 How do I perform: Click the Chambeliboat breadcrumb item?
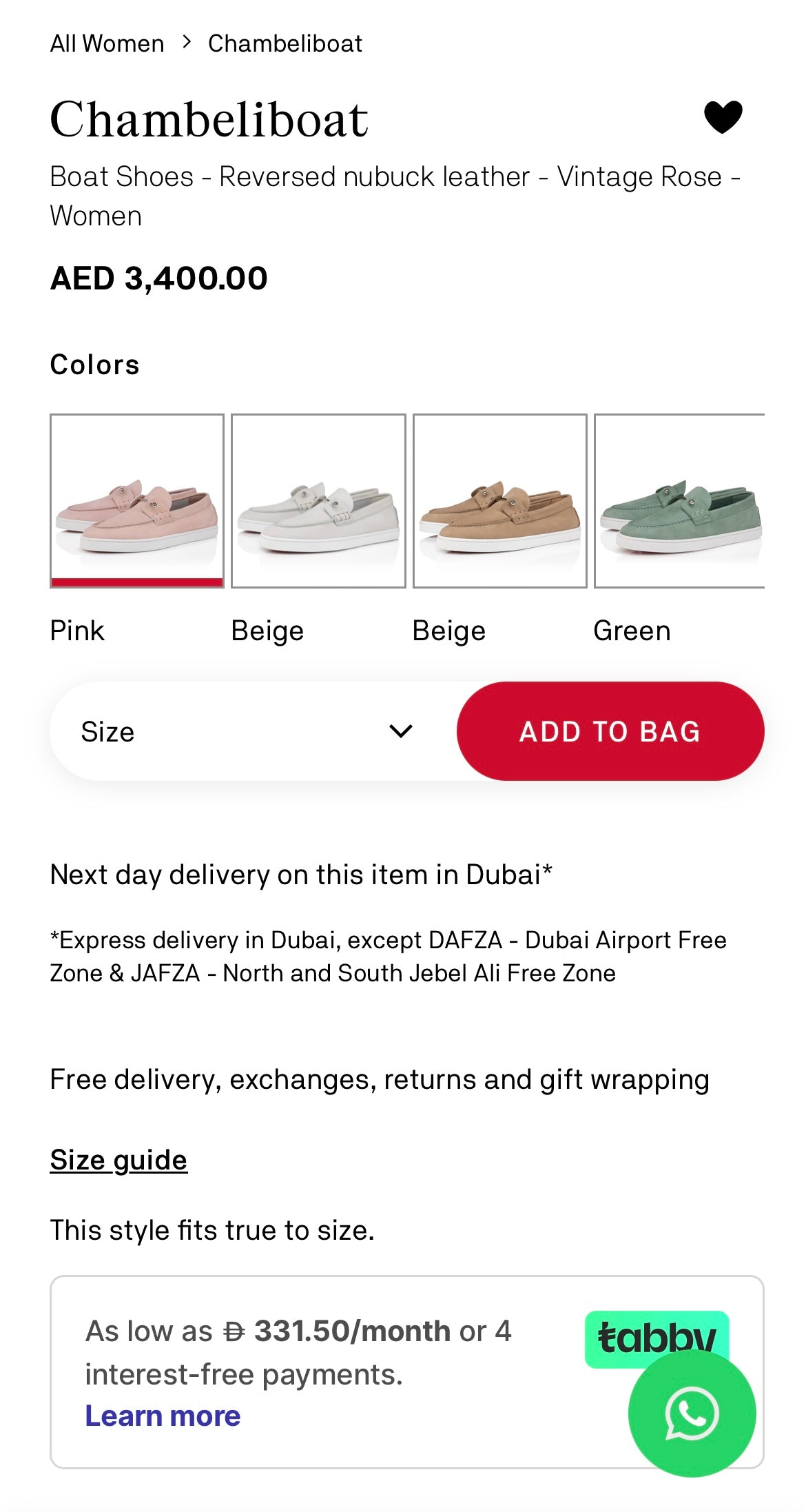point(285,43)
